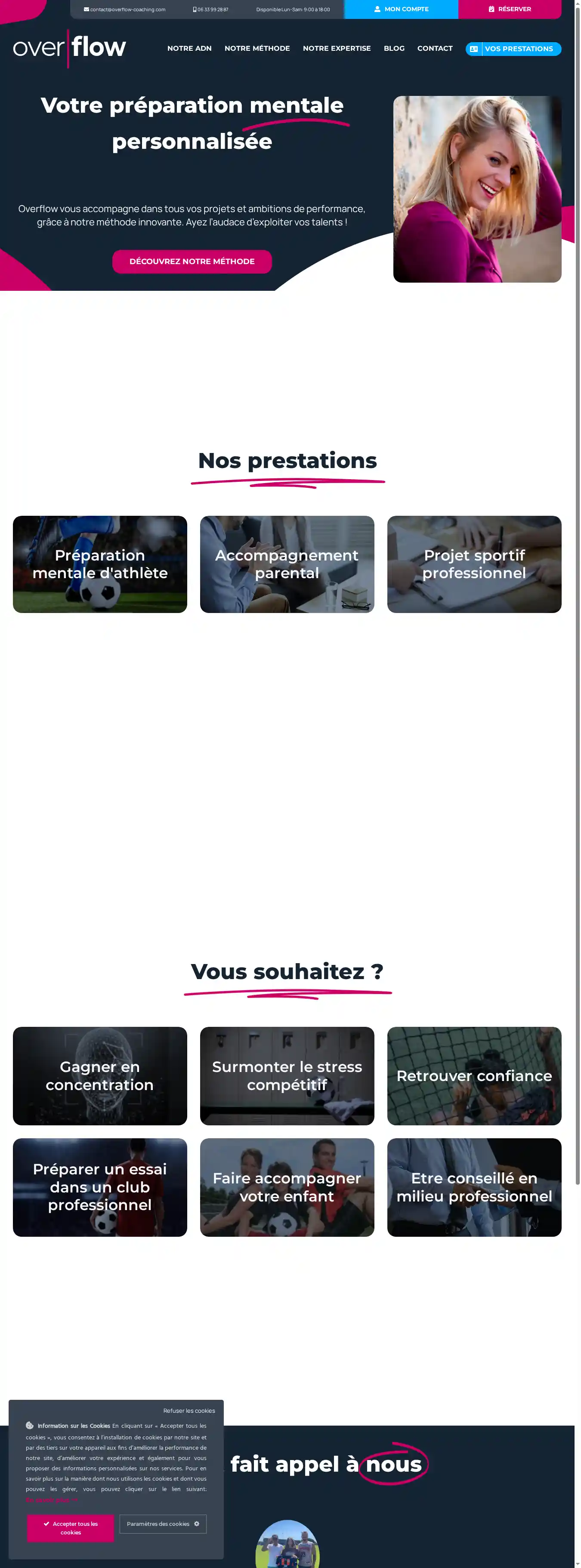Open Préparation mentale d'athlète card
This screenshot has height=1568, width=581.
[100, 564]
